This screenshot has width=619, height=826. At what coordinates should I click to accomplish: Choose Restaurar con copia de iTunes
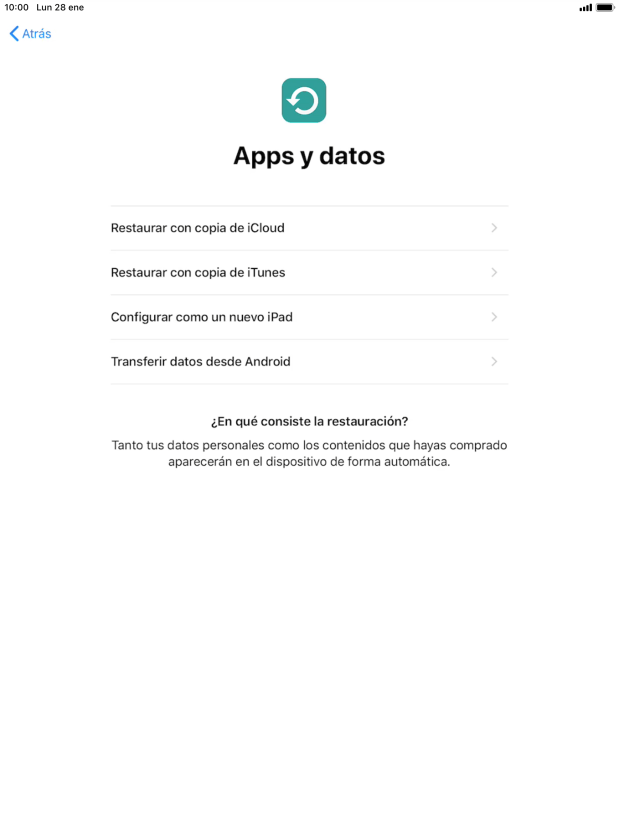tap(308, 273)
